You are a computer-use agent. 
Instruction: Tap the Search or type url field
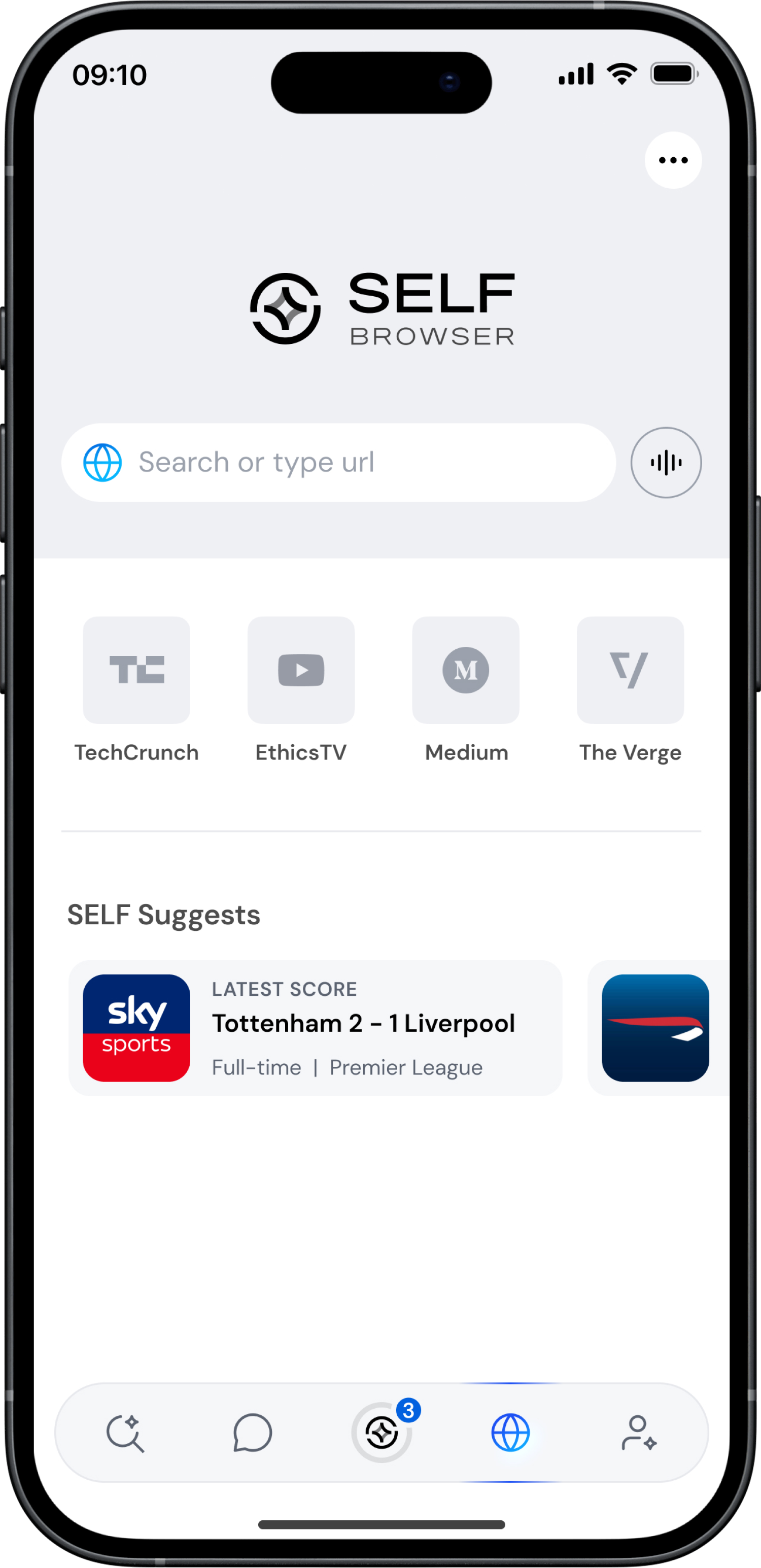(338, 463)
